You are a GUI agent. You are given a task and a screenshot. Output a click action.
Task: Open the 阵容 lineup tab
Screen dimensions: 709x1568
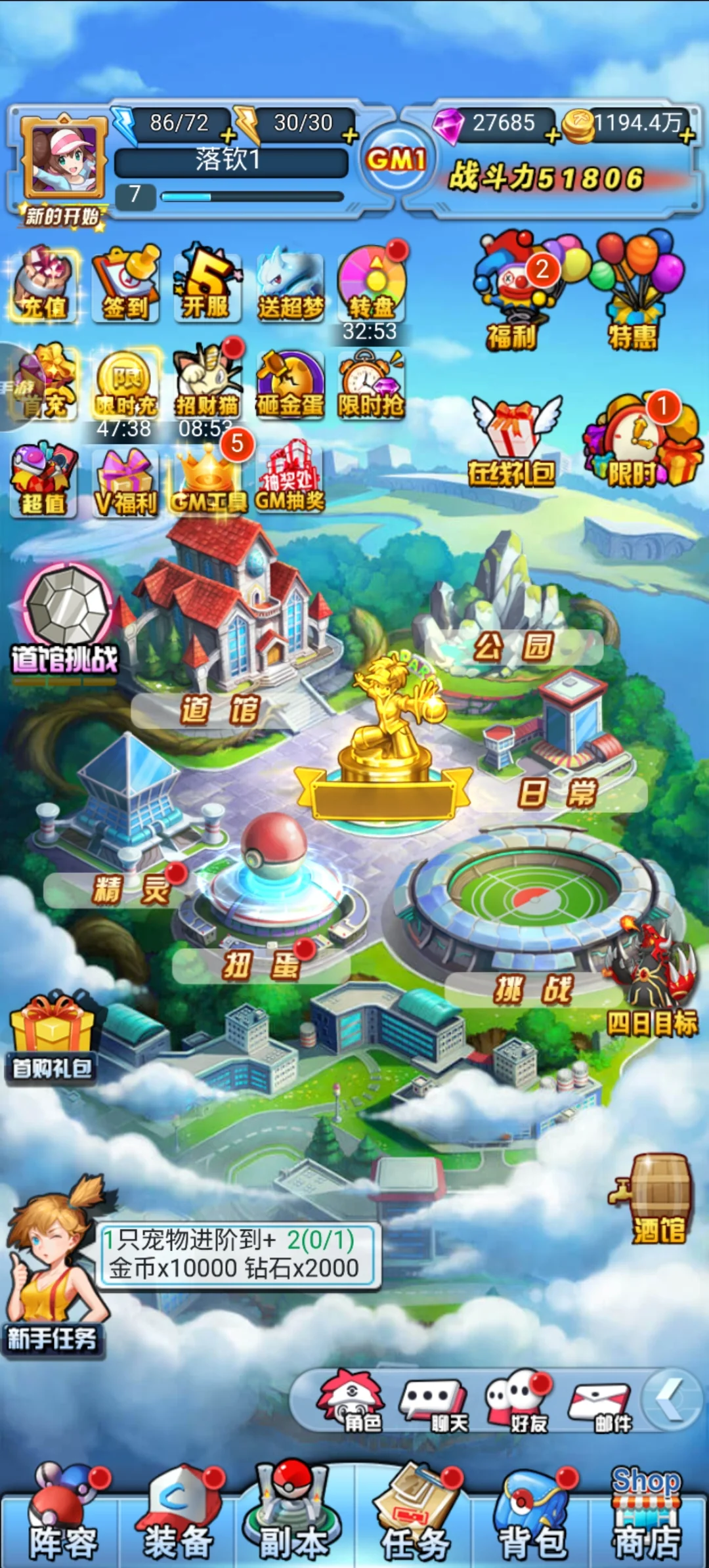tap(62, 1518)
